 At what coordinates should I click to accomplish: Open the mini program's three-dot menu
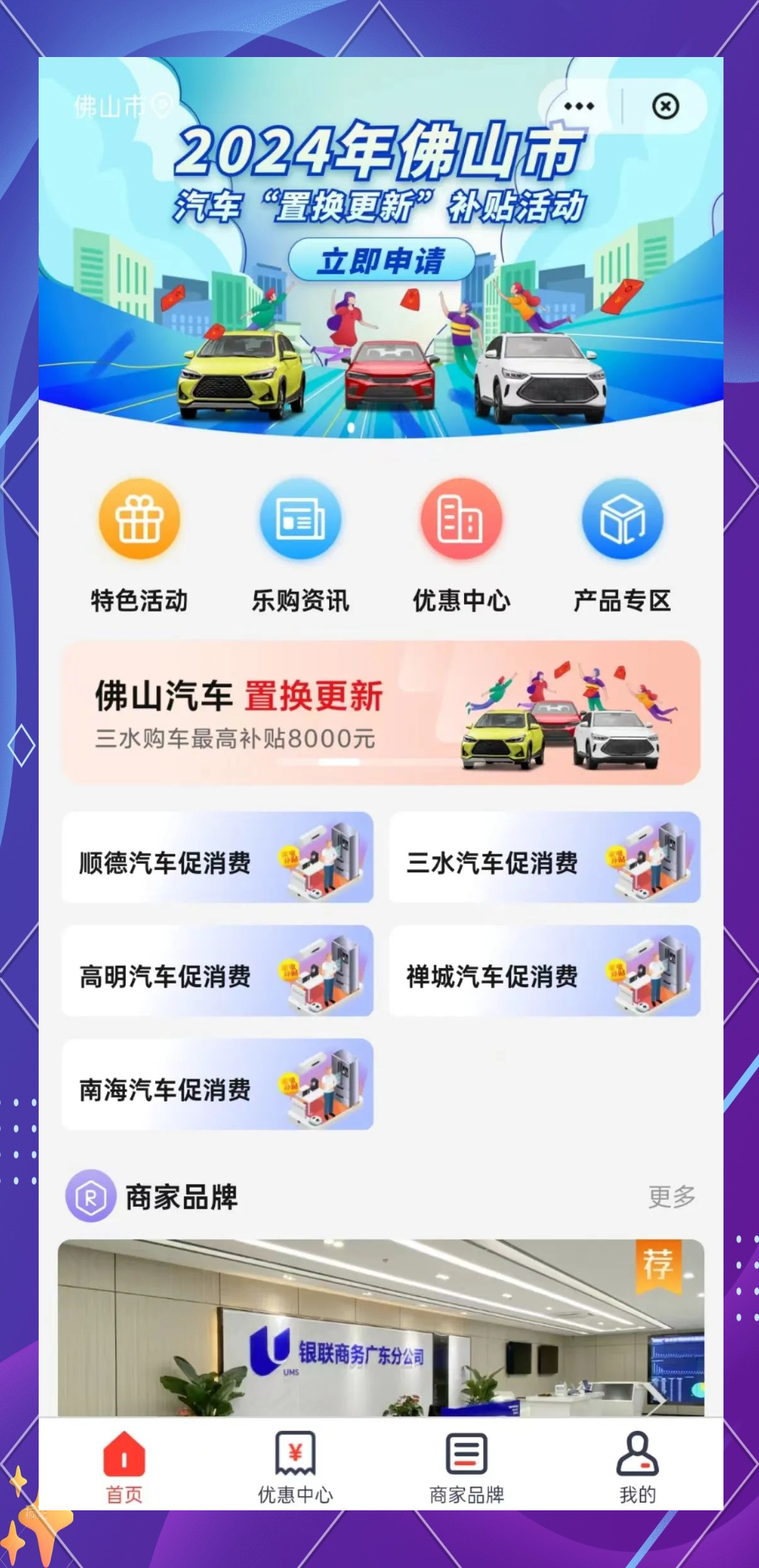(x=579, y=106)
